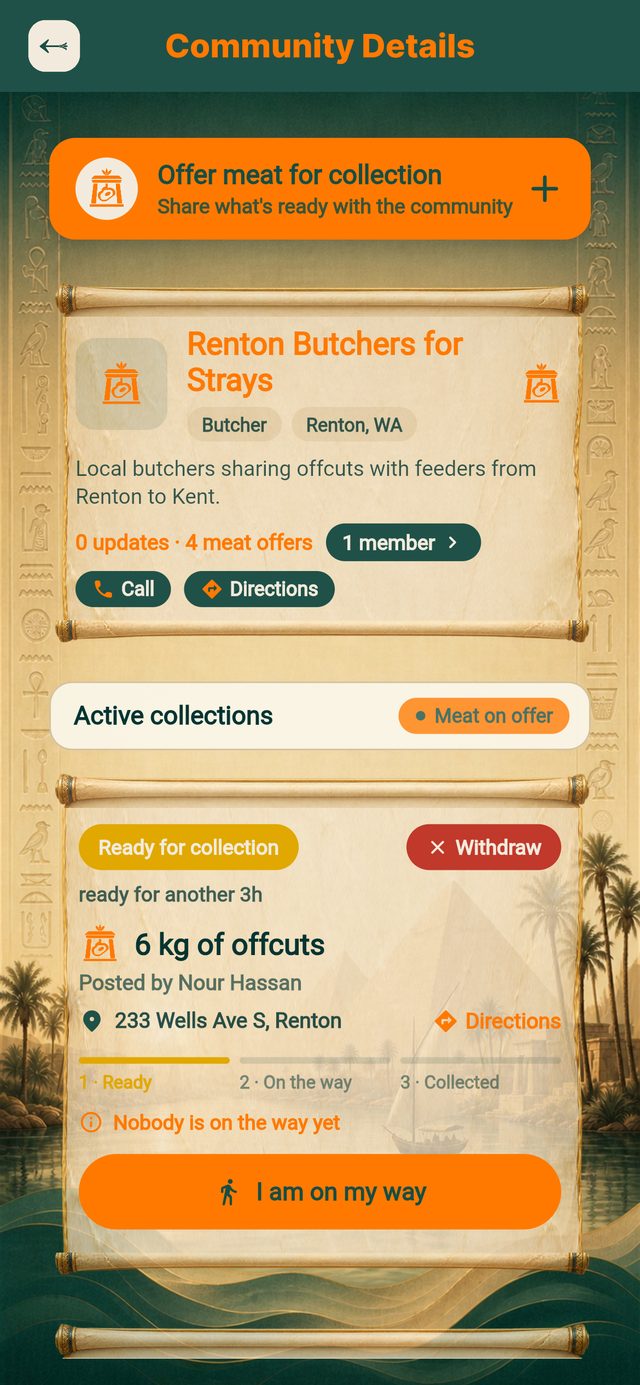Open Directions to 233 Wells Ave S
This screenshot has width=640, height=1385.
[497, 1021]
